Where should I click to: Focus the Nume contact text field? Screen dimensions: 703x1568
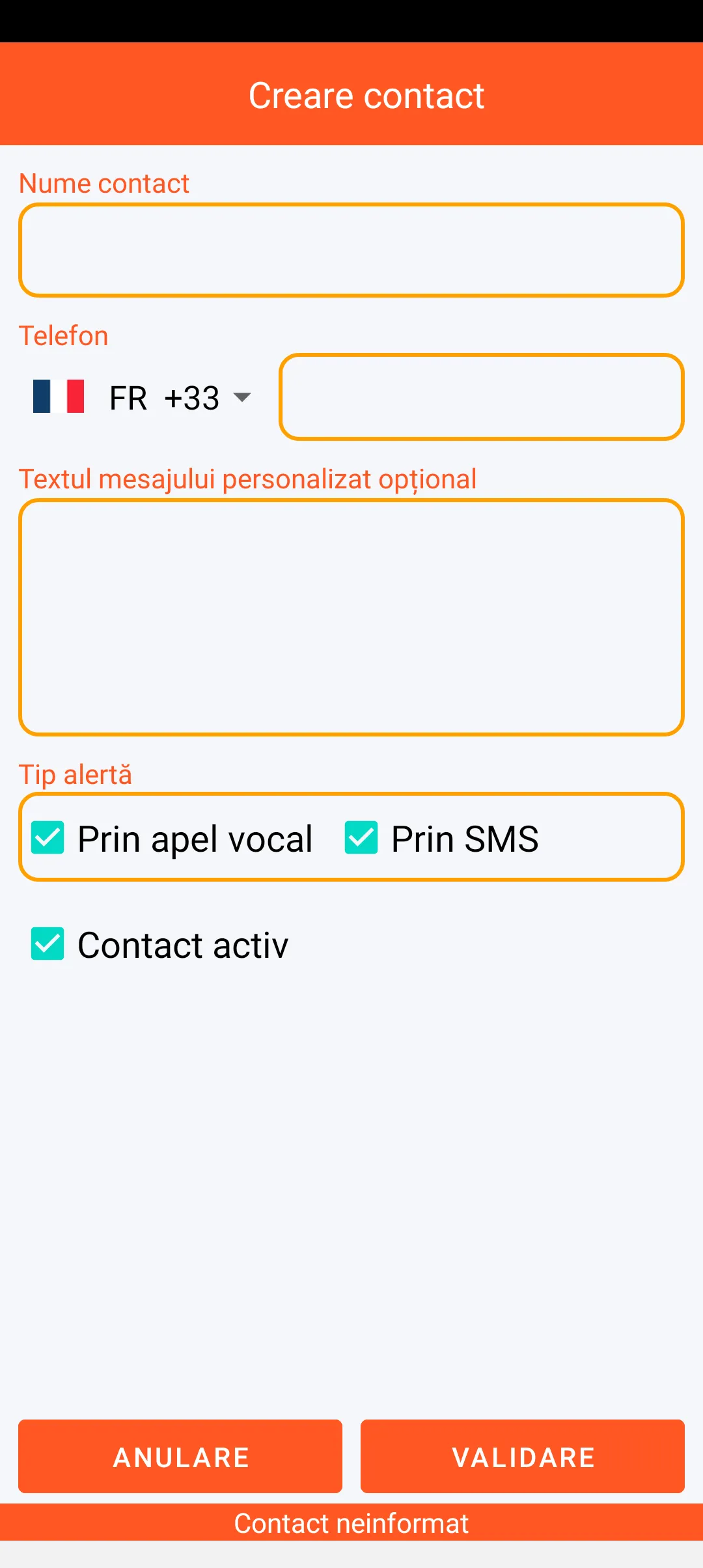[x=351, y=250]
